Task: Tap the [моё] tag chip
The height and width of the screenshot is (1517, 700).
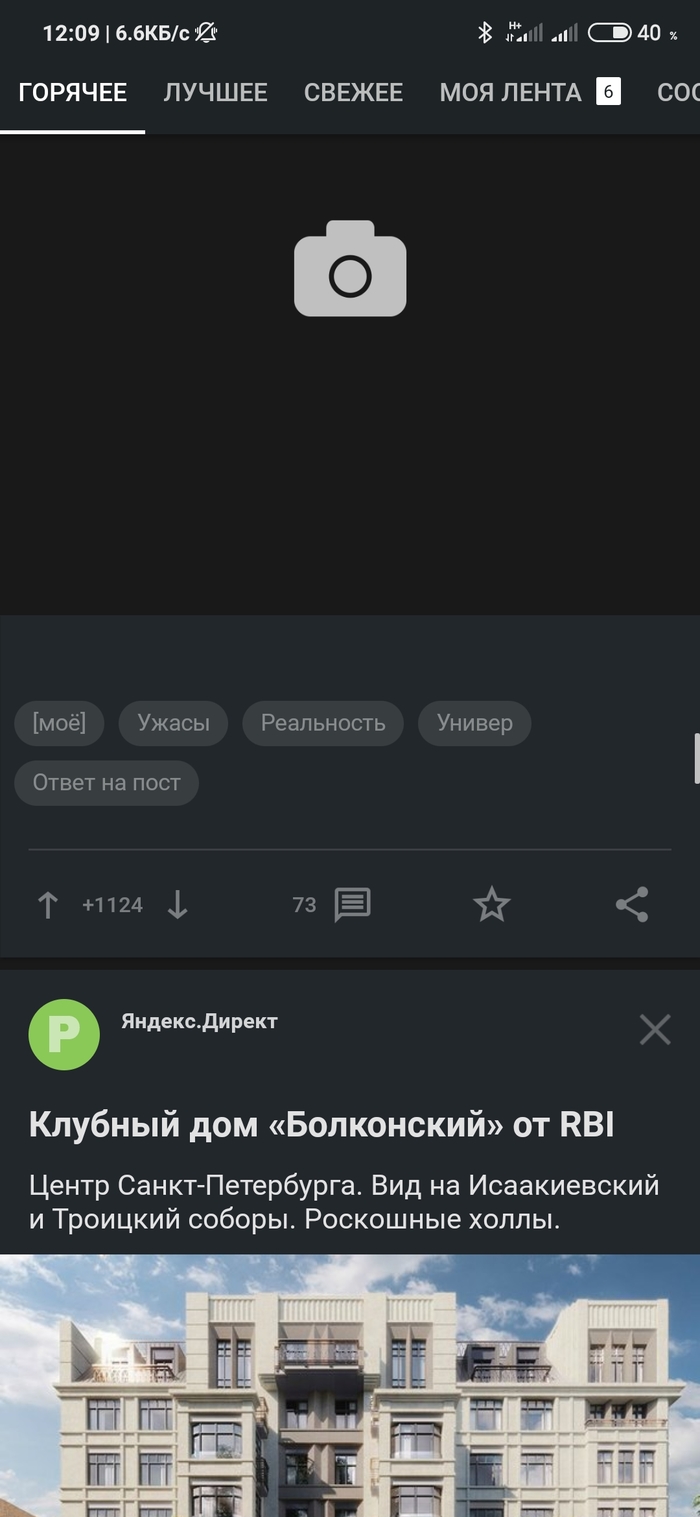Action: (x=59, y=723)
